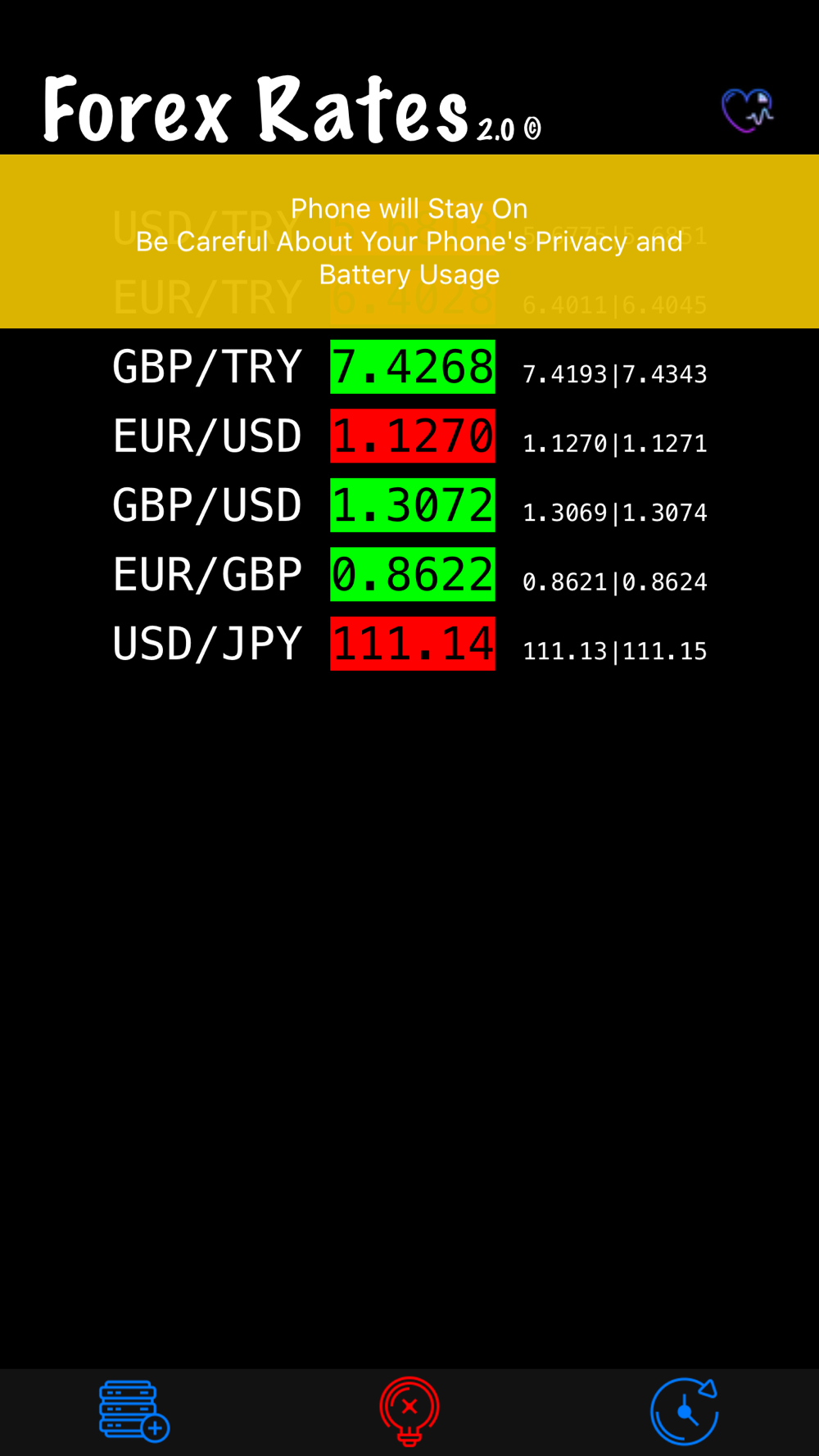Open the GBP/USD rate row
The image size is (819, 1456).
tap(409, 505)
